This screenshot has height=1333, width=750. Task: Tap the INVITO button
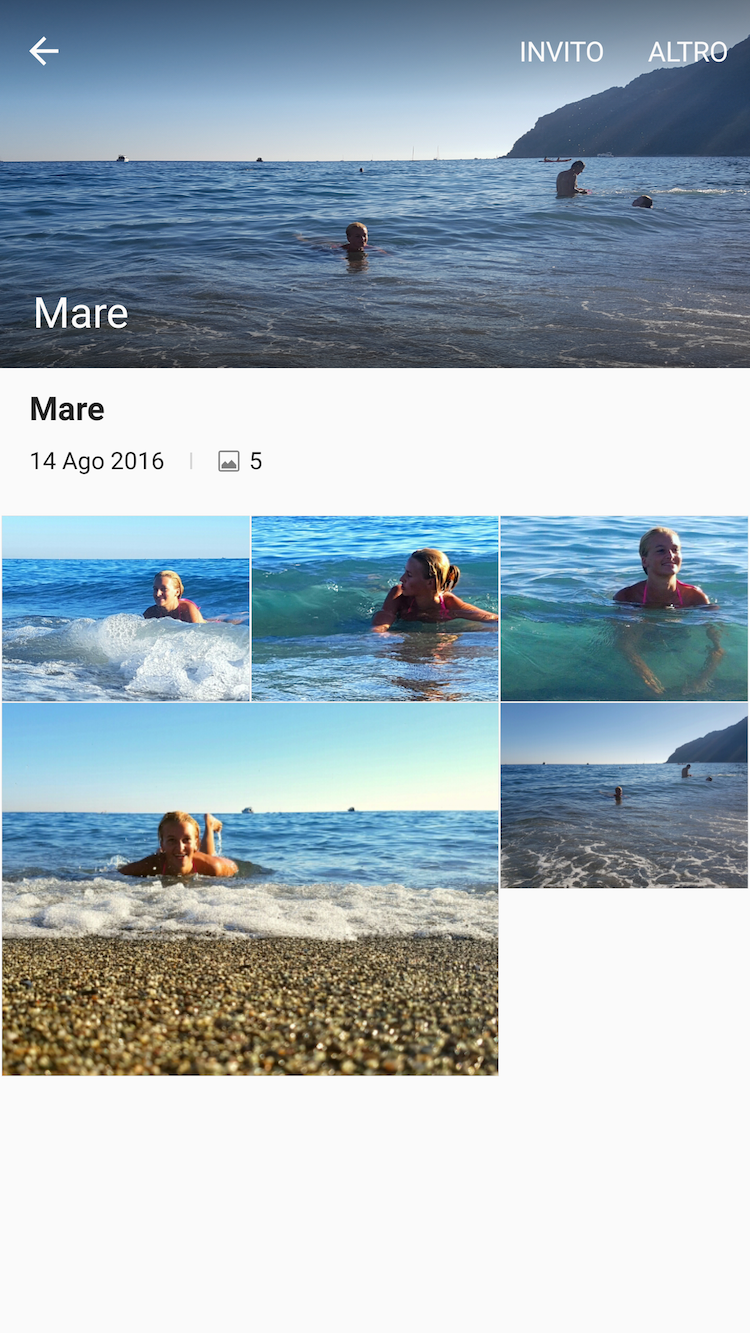pyautogui.click(x=561, y=52)
